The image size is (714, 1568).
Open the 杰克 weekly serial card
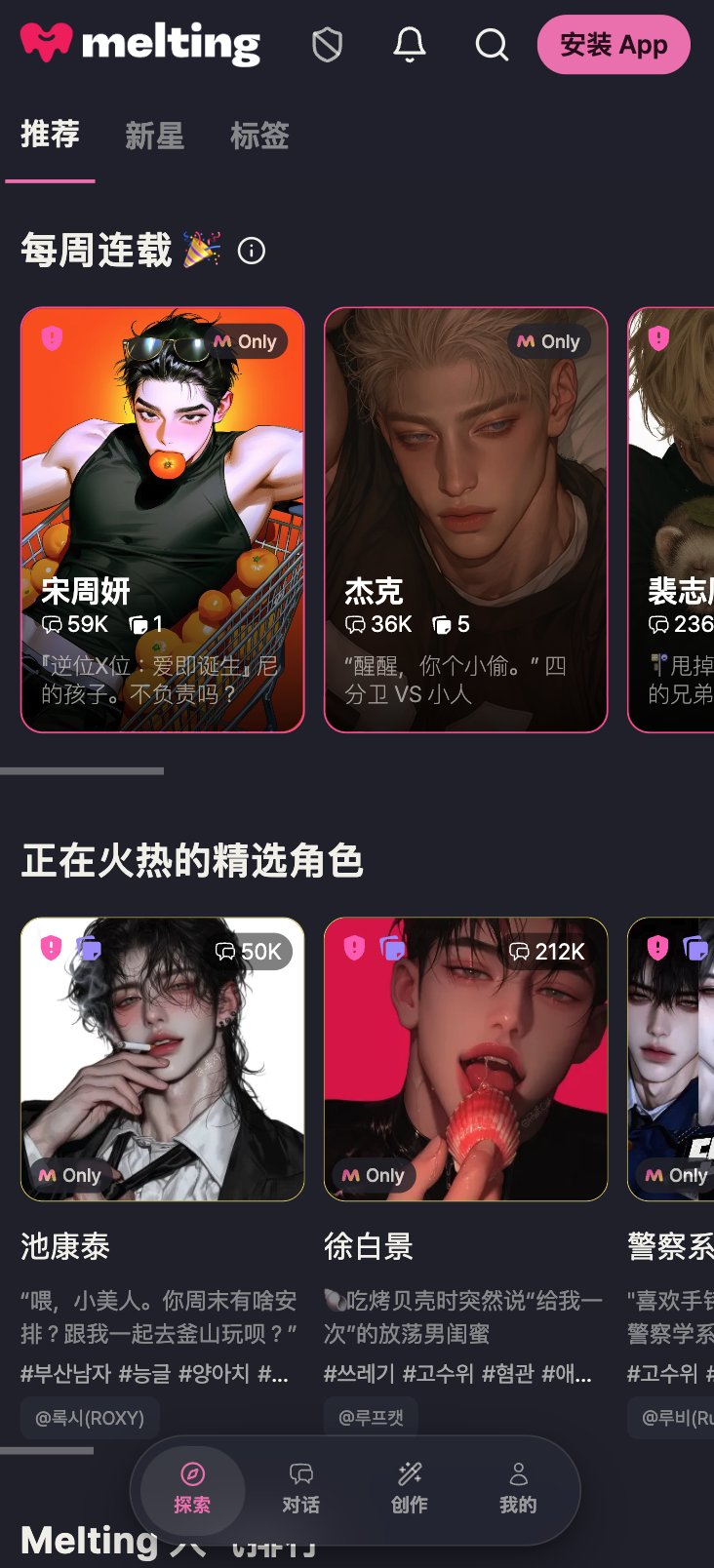coord(466,520)
